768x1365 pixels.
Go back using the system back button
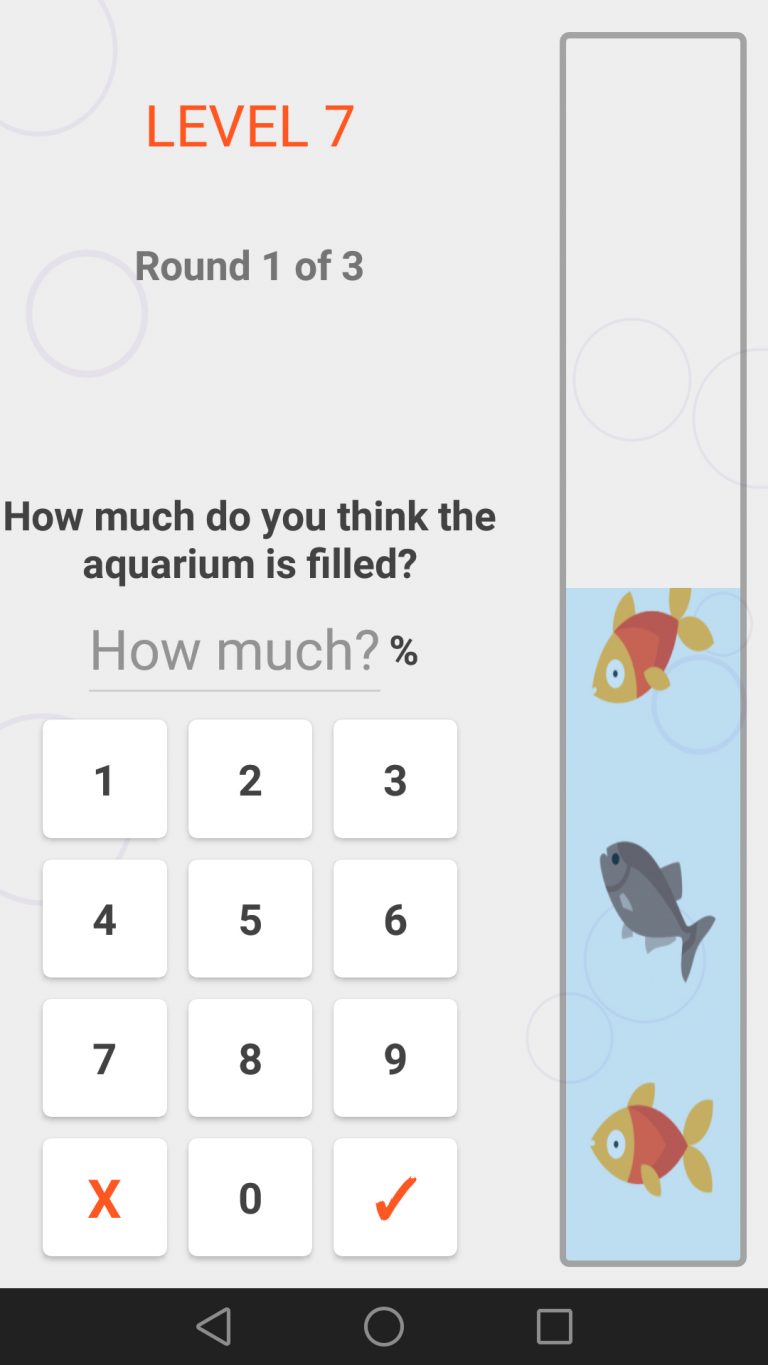click(x=213, y=1327)
